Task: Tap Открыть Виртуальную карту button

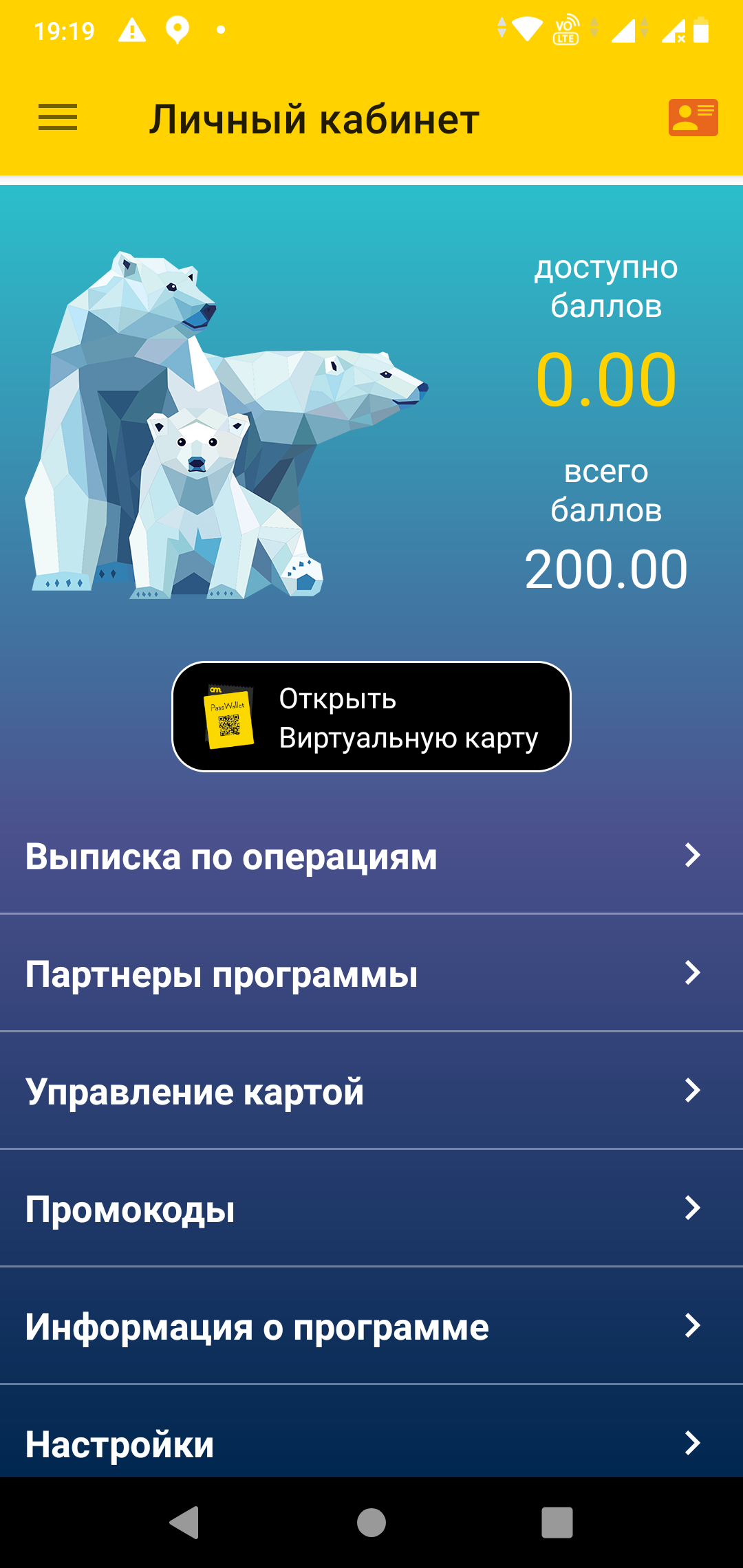Action: (x=371, y=717)
